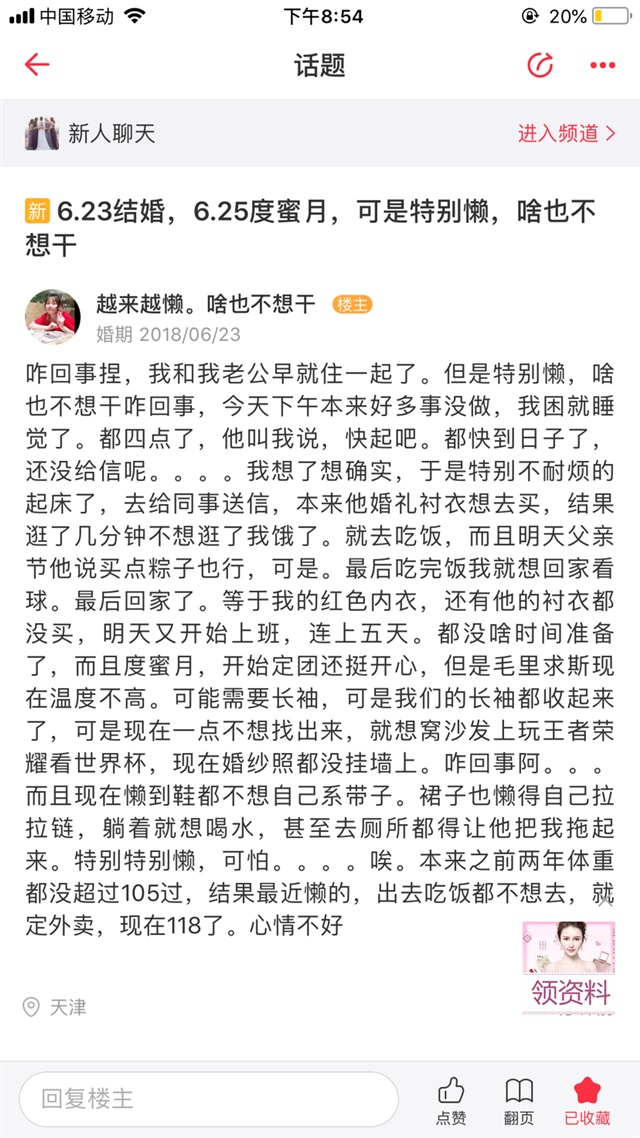Open 翻页 page navigation
Screen dimensions: 640x1138
point(518,1101)
